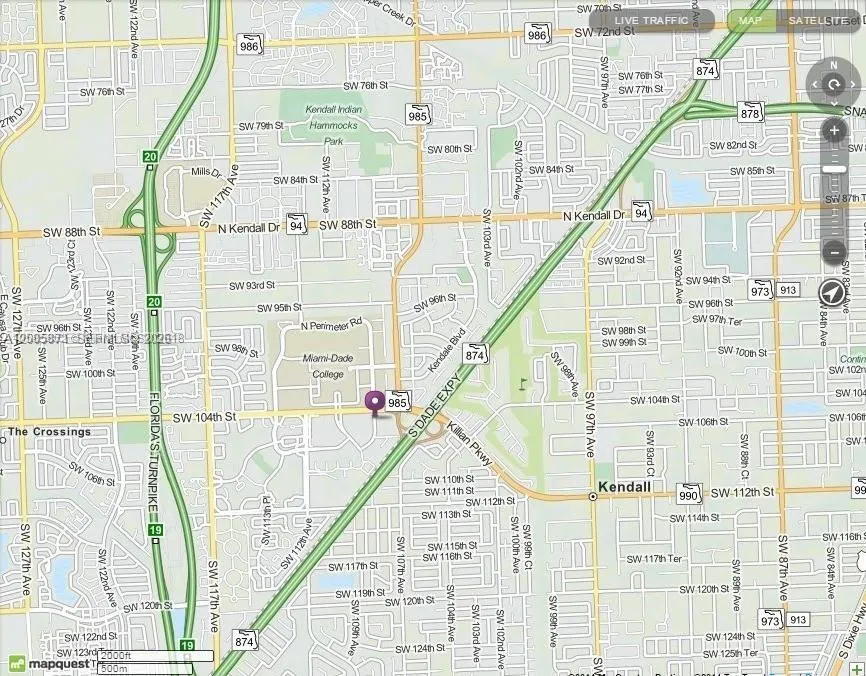Center the map on my current location
866x676 pixels.
point(832,292)
